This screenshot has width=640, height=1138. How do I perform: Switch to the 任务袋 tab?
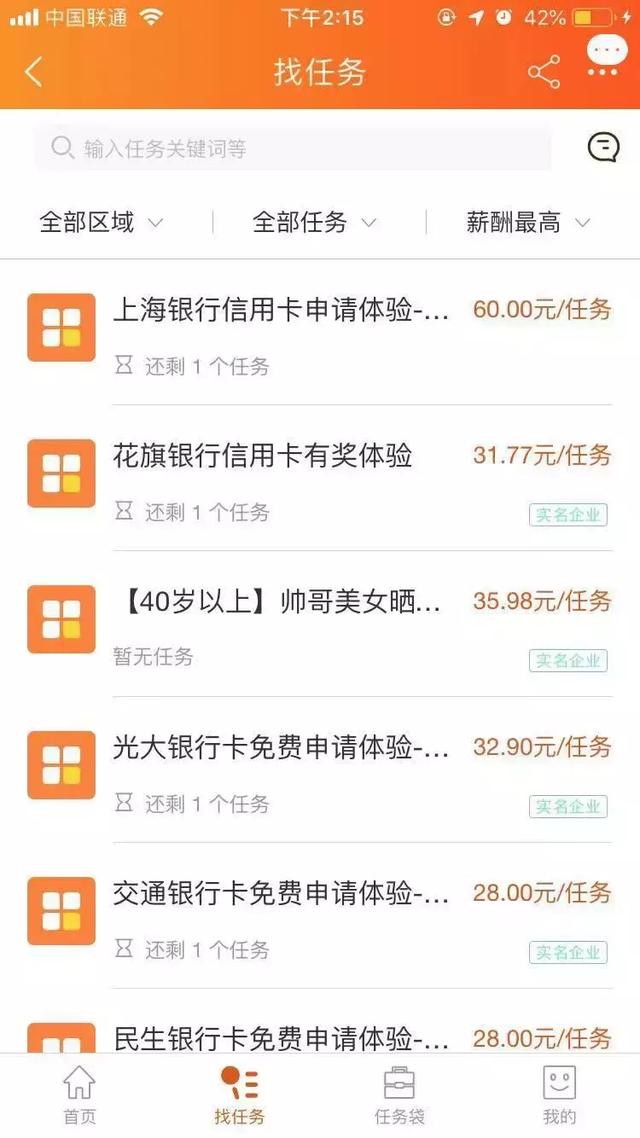[x=399, y=1094]
